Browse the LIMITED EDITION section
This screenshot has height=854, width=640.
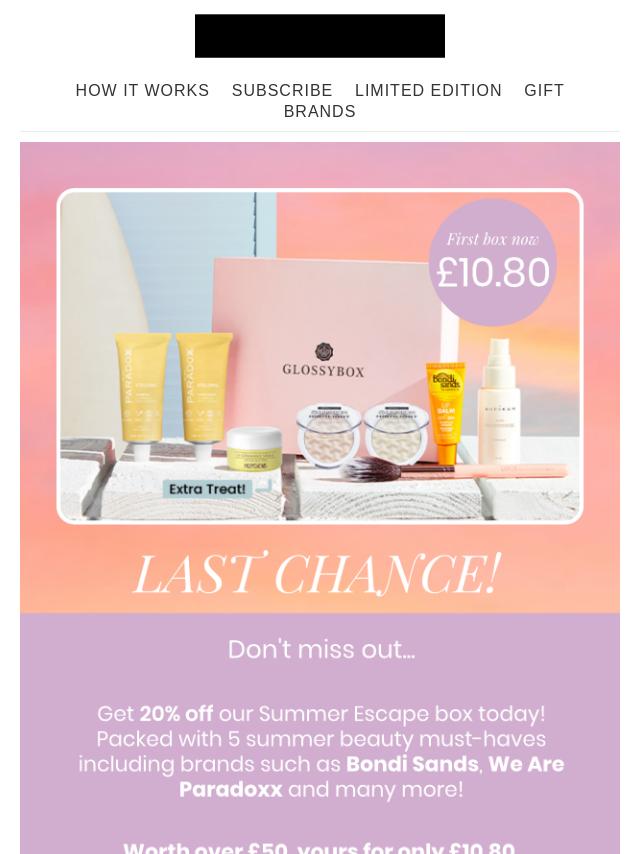(428, 90)
